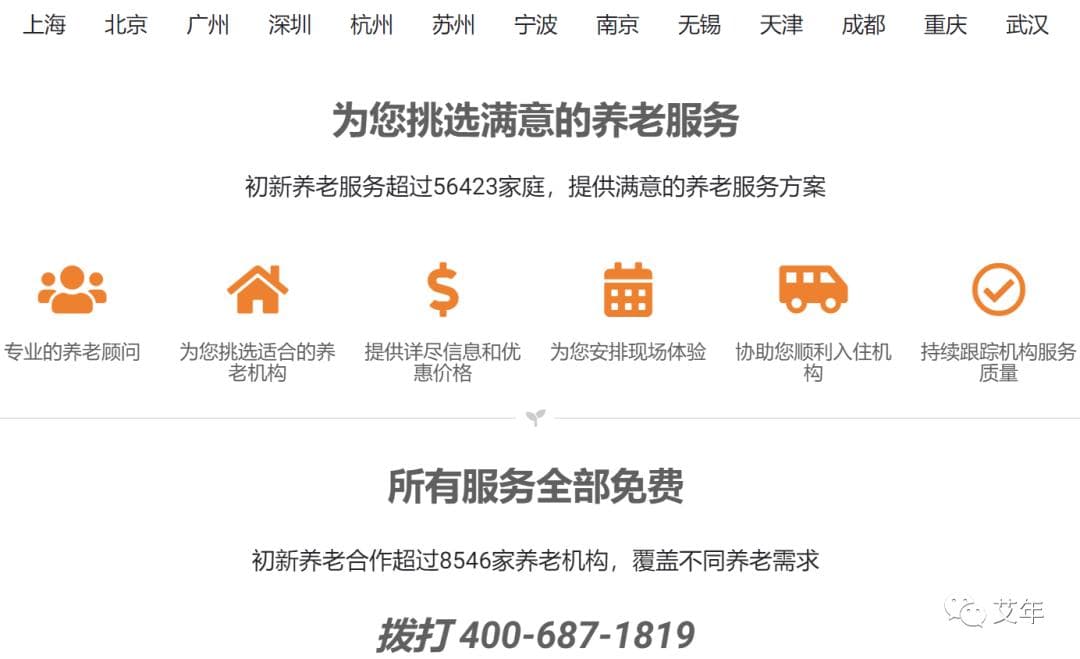
Task: Open the 武汉 city link
Action: tap(1027, 25)
